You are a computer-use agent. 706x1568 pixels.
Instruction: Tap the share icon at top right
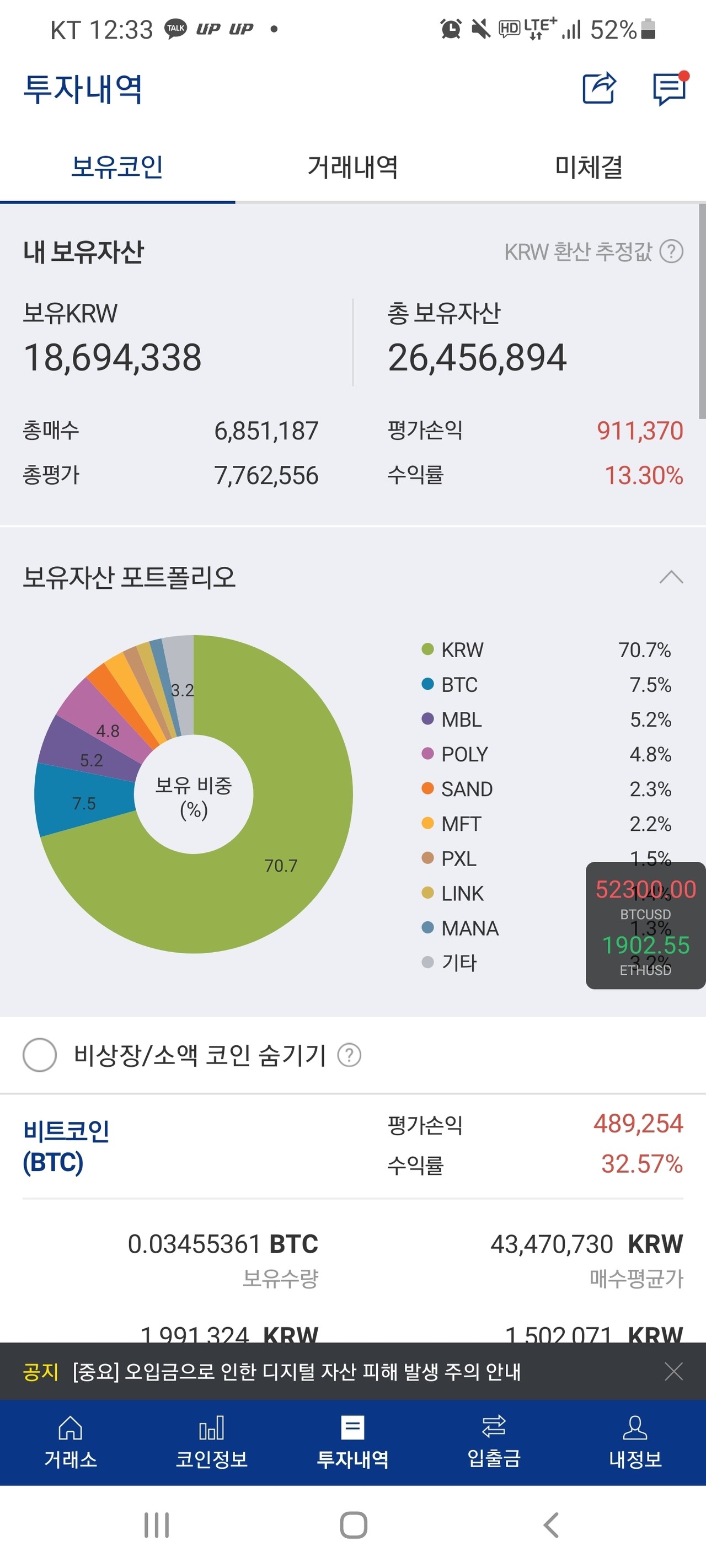click(x=600, y=89)
